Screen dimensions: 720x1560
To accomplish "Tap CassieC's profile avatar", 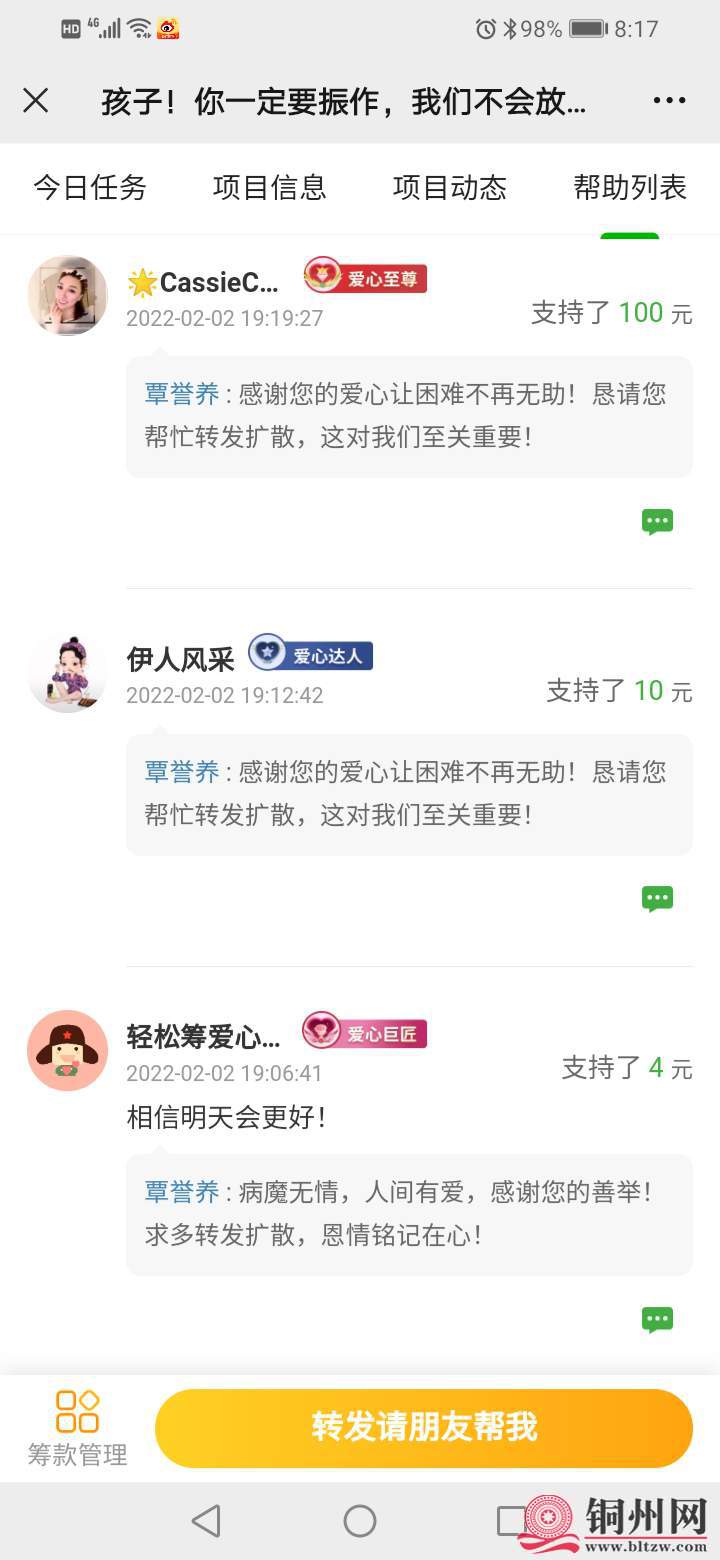I will click(x=67, y=295).
